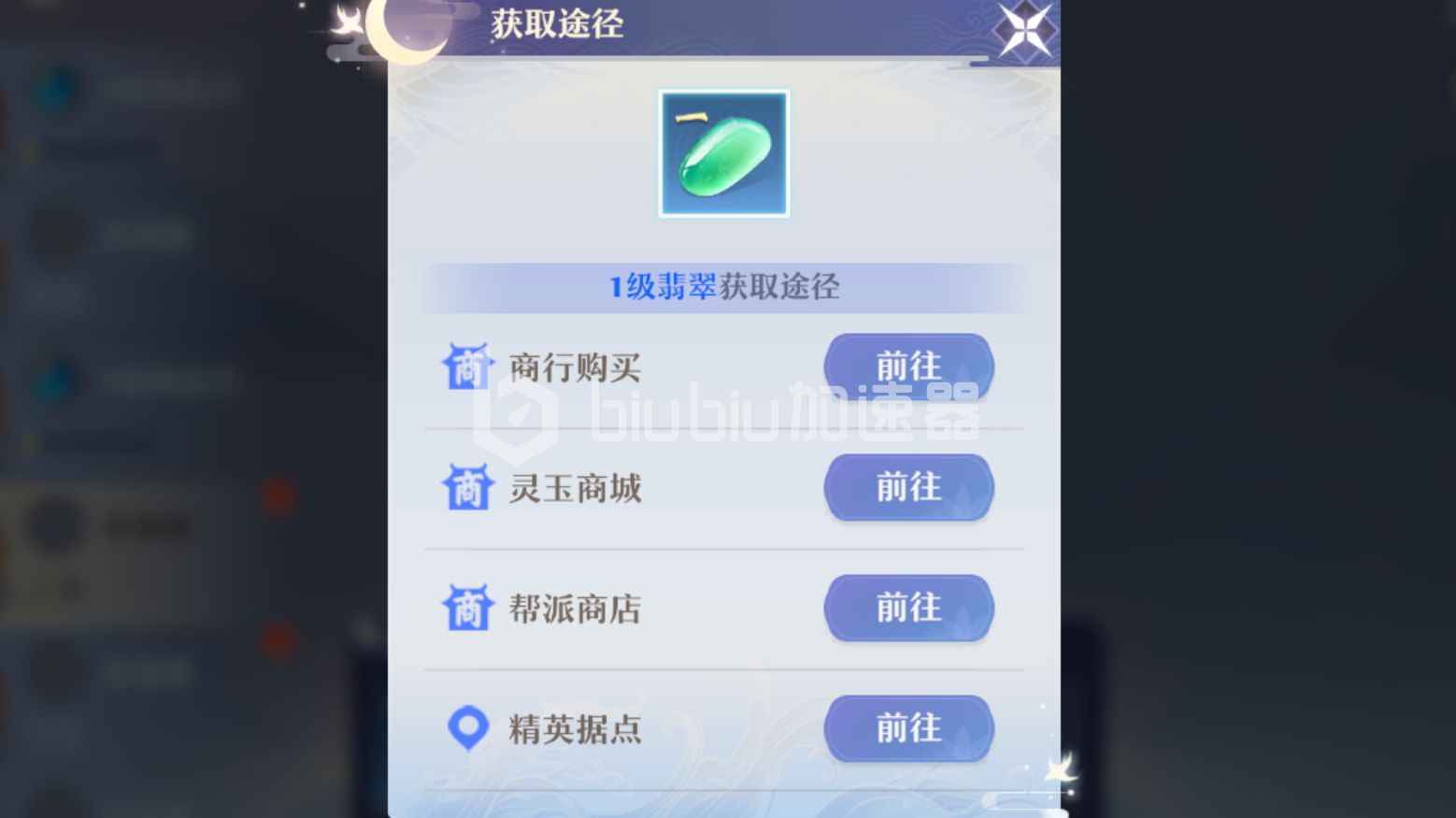Head to 精英据点 with 前往
The width and height of the screenshot is (1456, 818).
tap(908, 728)
